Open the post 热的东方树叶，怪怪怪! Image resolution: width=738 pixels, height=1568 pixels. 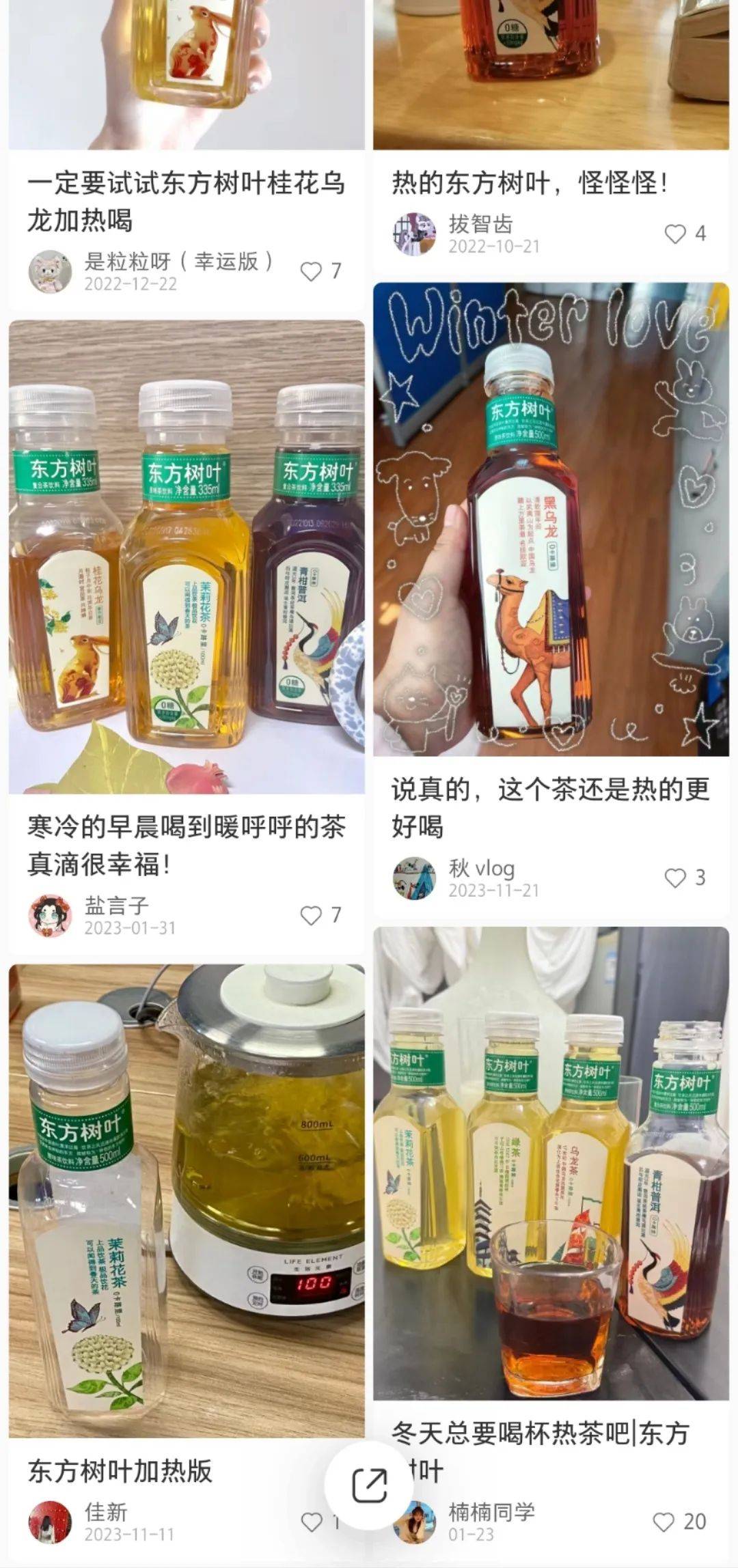(x=530, y=183)
